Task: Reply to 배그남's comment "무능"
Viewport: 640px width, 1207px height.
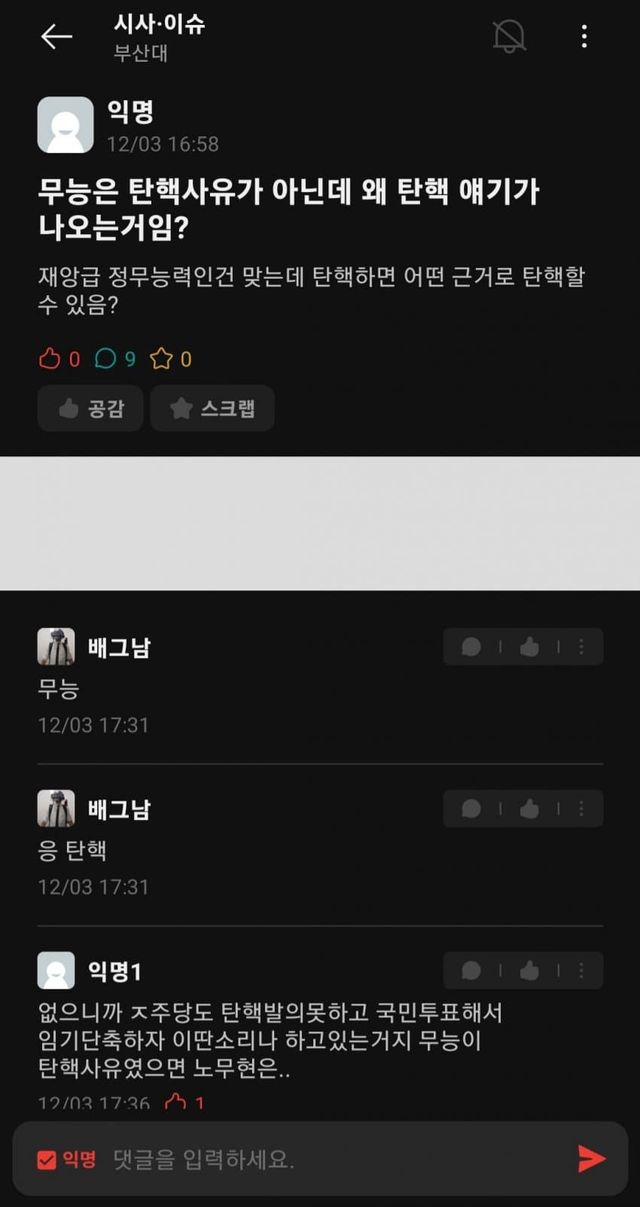Action: pyautogui.click(x=471, y=647)
